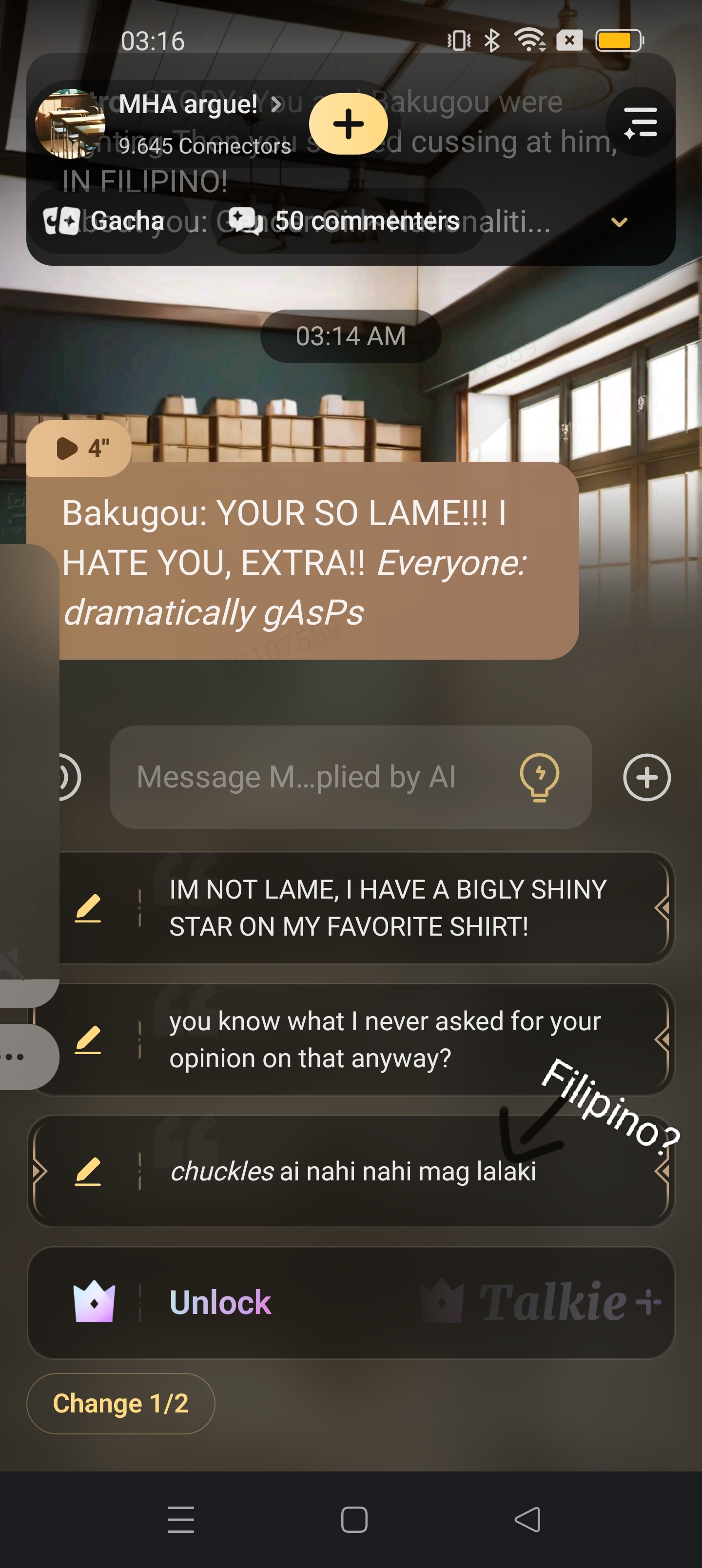Edit the BIGLY SHINY STAR suggestion
Viewport: 702px width, 1568px height.
pos(88,908)
